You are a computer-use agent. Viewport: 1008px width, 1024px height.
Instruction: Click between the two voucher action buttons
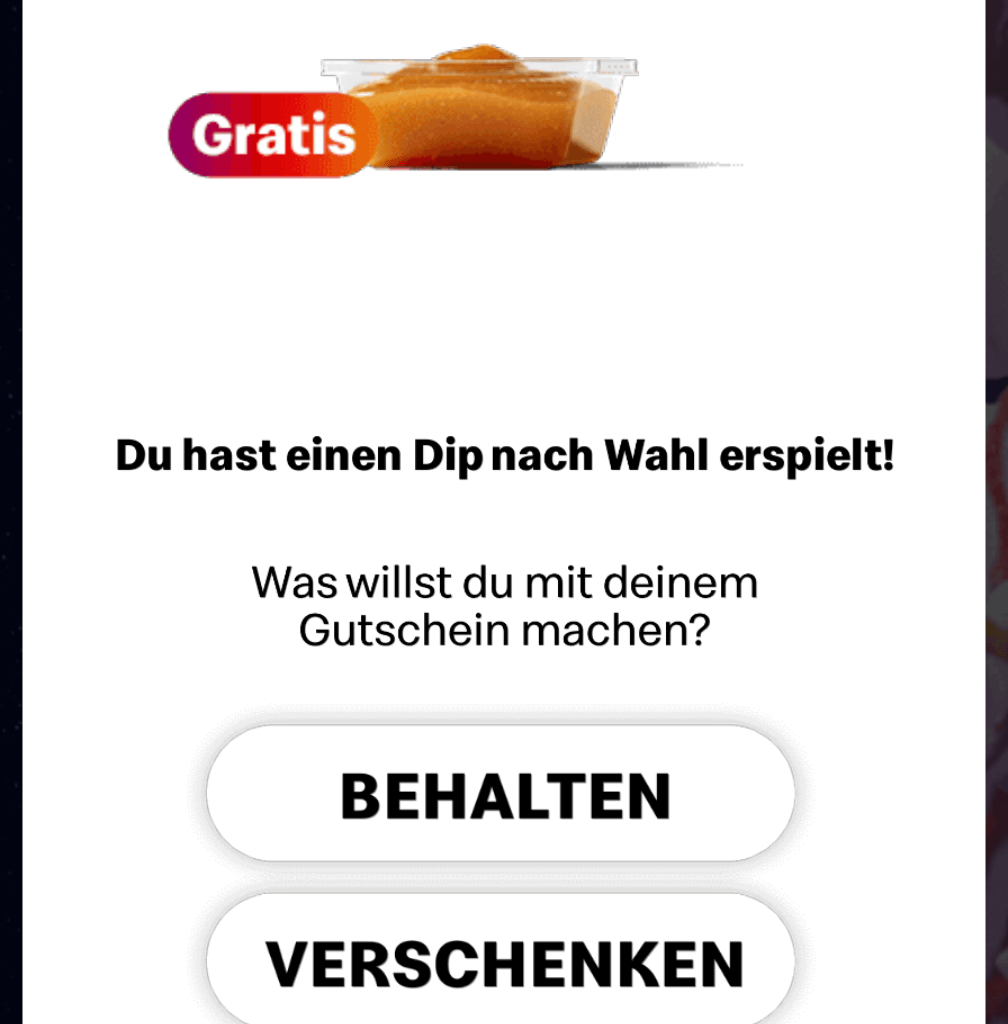coord(500,878)
